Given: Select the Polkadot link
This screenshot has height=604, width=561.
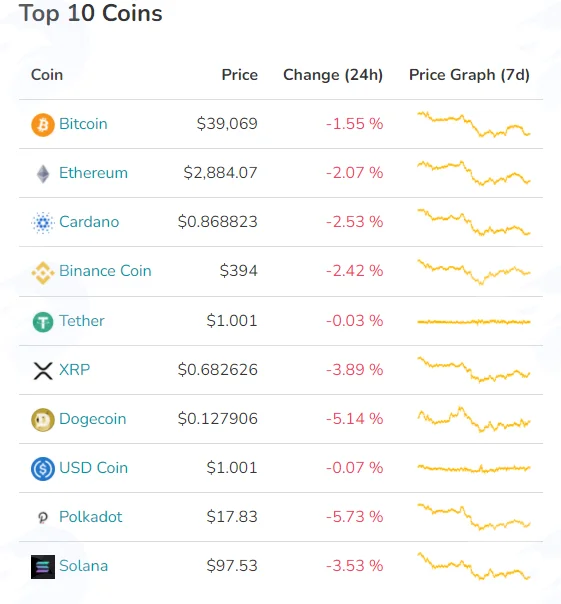Looking at the screenshot, I should coord(91,517).
